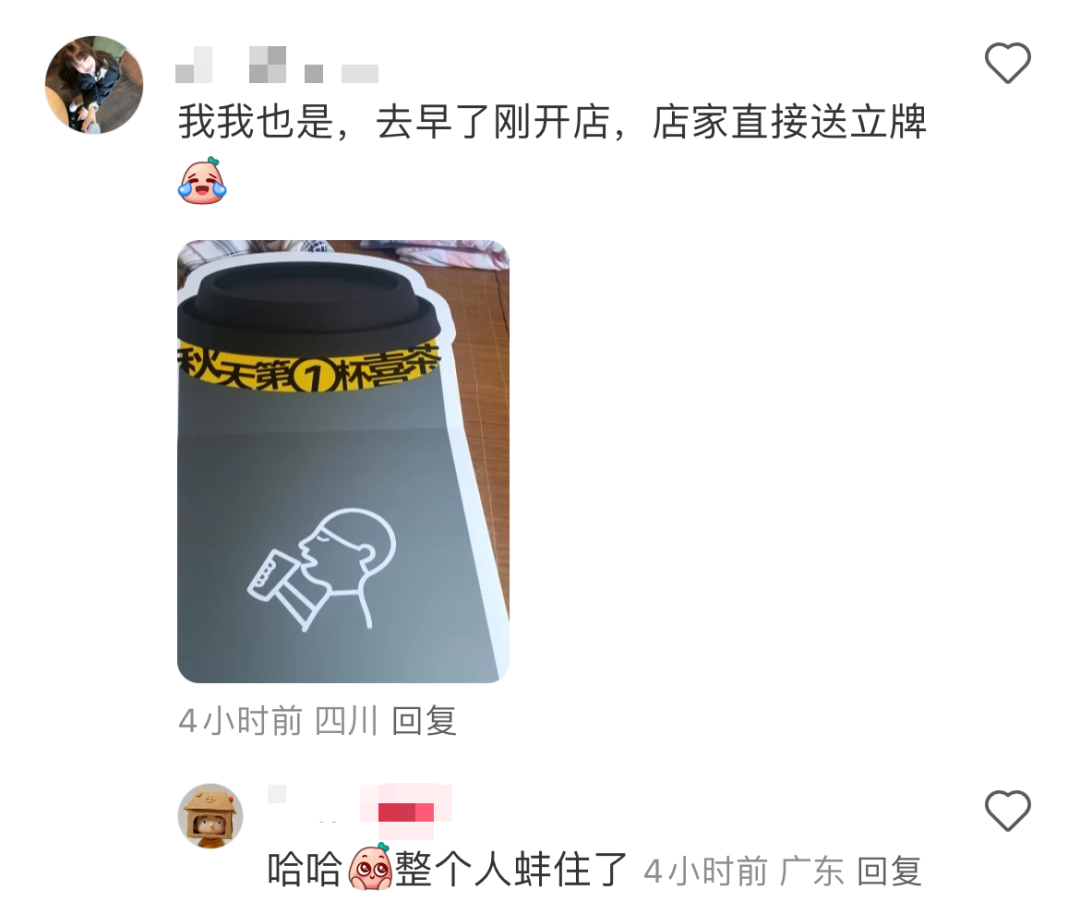1080x914 pixels.
Task: Reply to the 哈哈整个人蚌住了 comment
Action: click(889, 871)
